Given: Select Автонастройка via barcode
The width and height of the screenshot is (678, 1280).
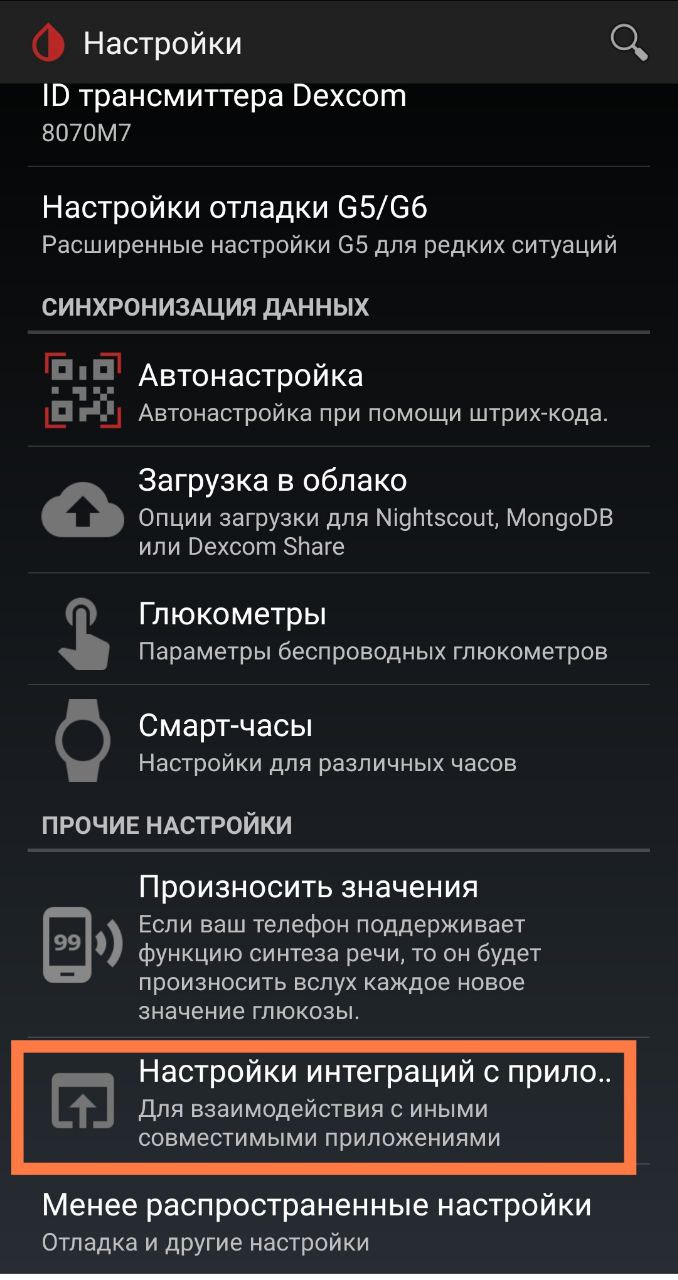Looking at the screenshot, I should click(339, 390).
